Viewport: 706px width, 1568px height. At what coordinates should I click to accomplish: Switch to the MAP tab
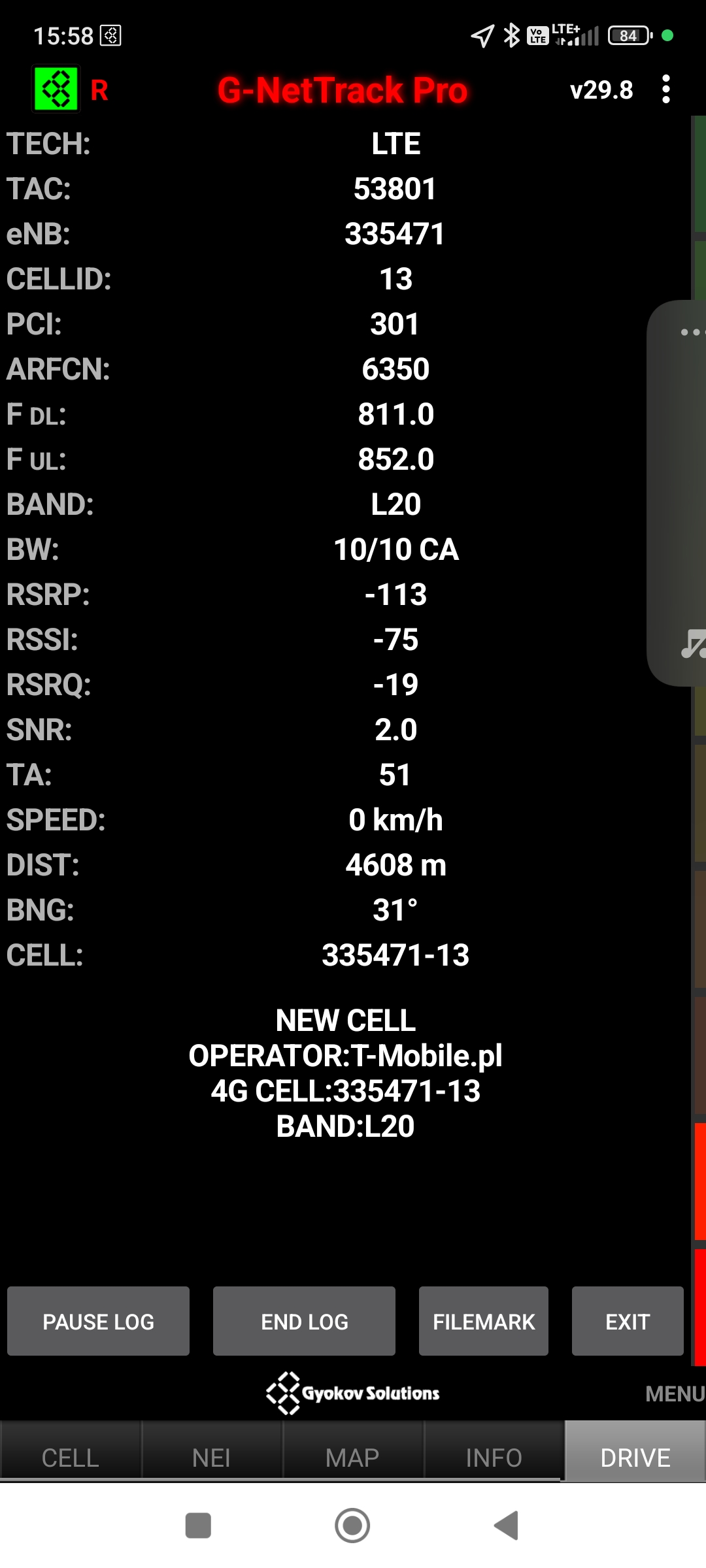(x=353, y=1457)
